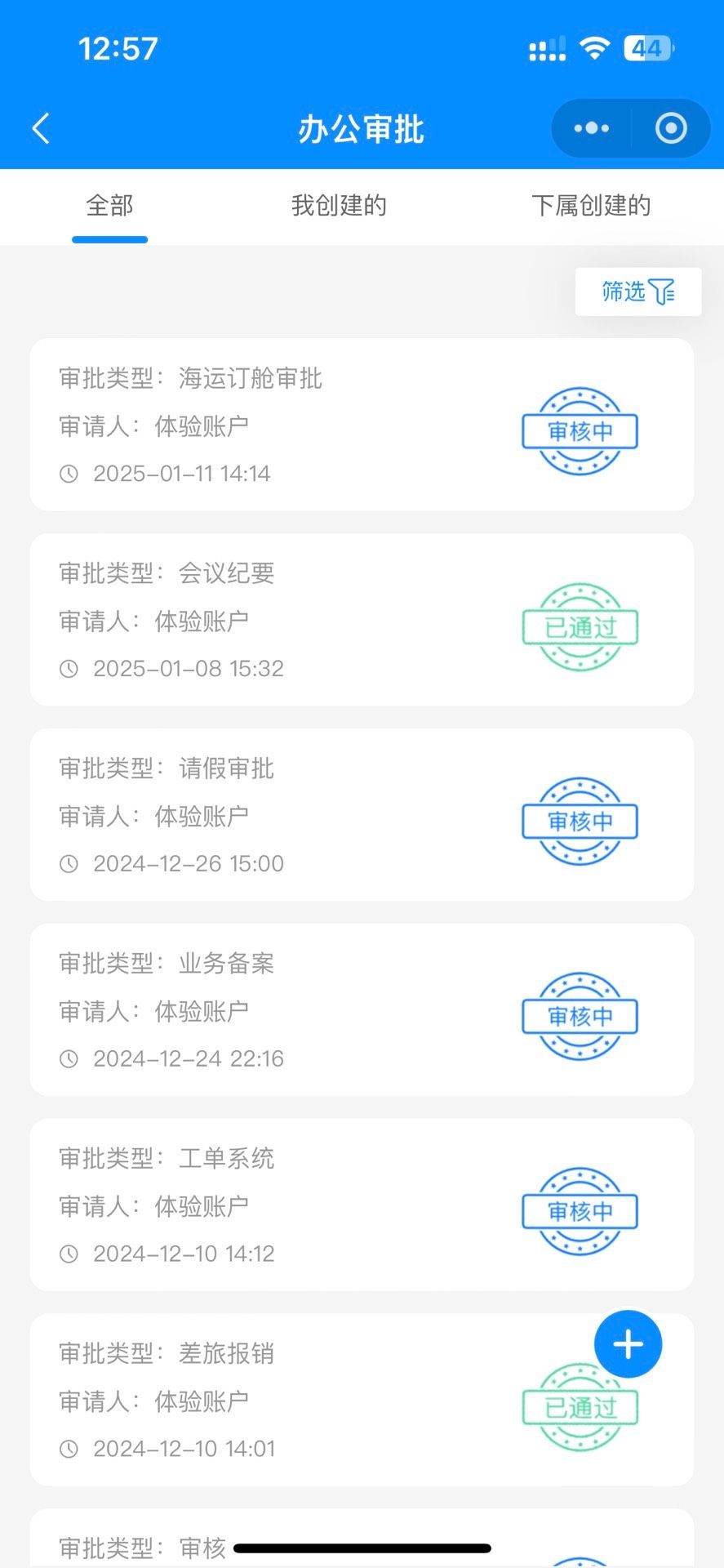Switch to the 下属创建的 tab
The height and width of the screenshot is (1568, 724).
(x=591, y=206)
